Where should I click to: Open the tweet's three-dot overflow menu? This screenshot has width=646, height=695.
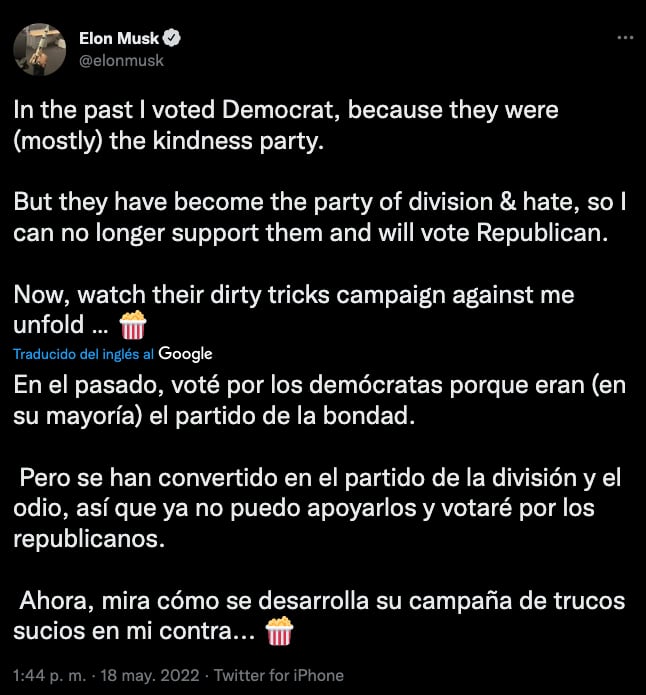625,39
